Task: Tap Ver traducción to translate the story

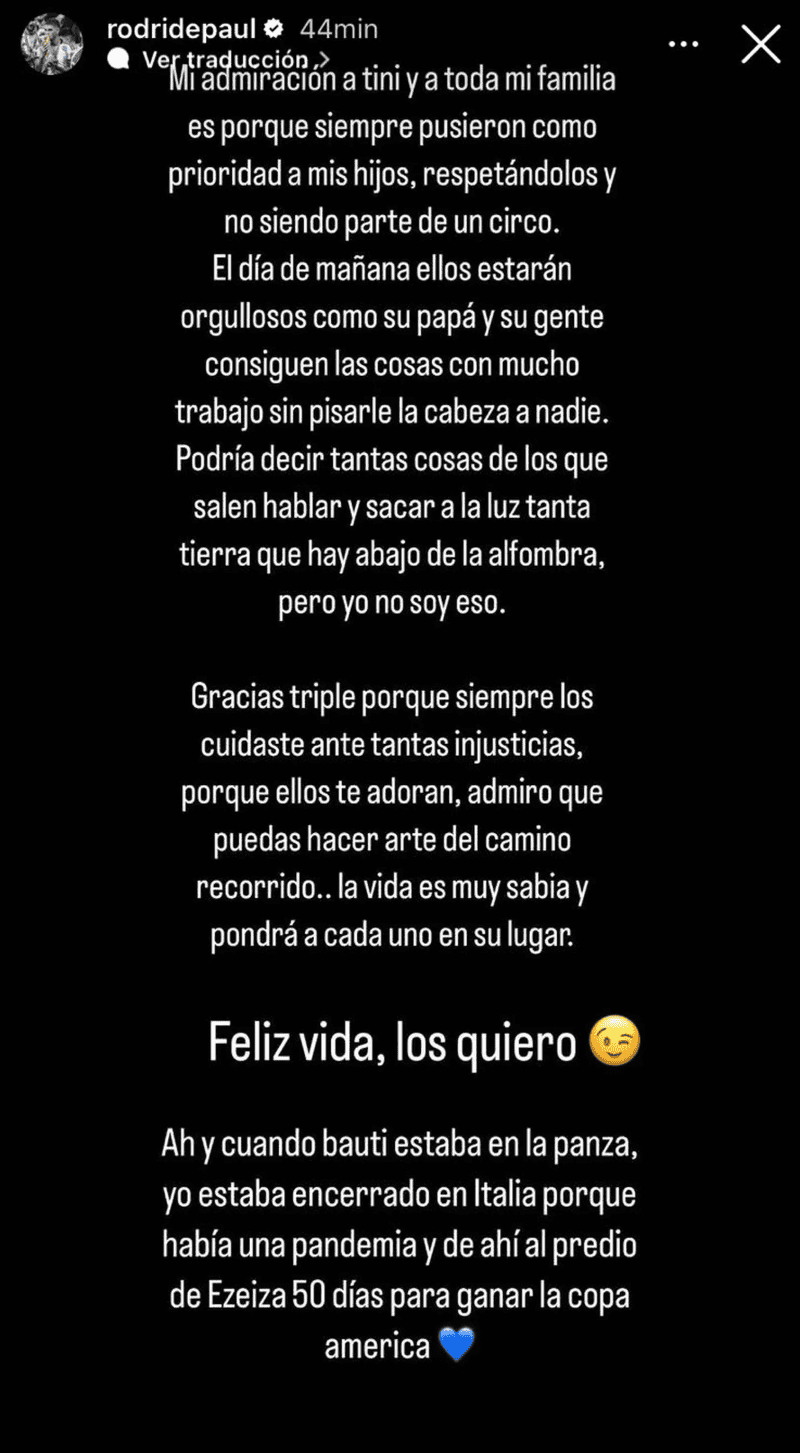Action: point(224,59)
